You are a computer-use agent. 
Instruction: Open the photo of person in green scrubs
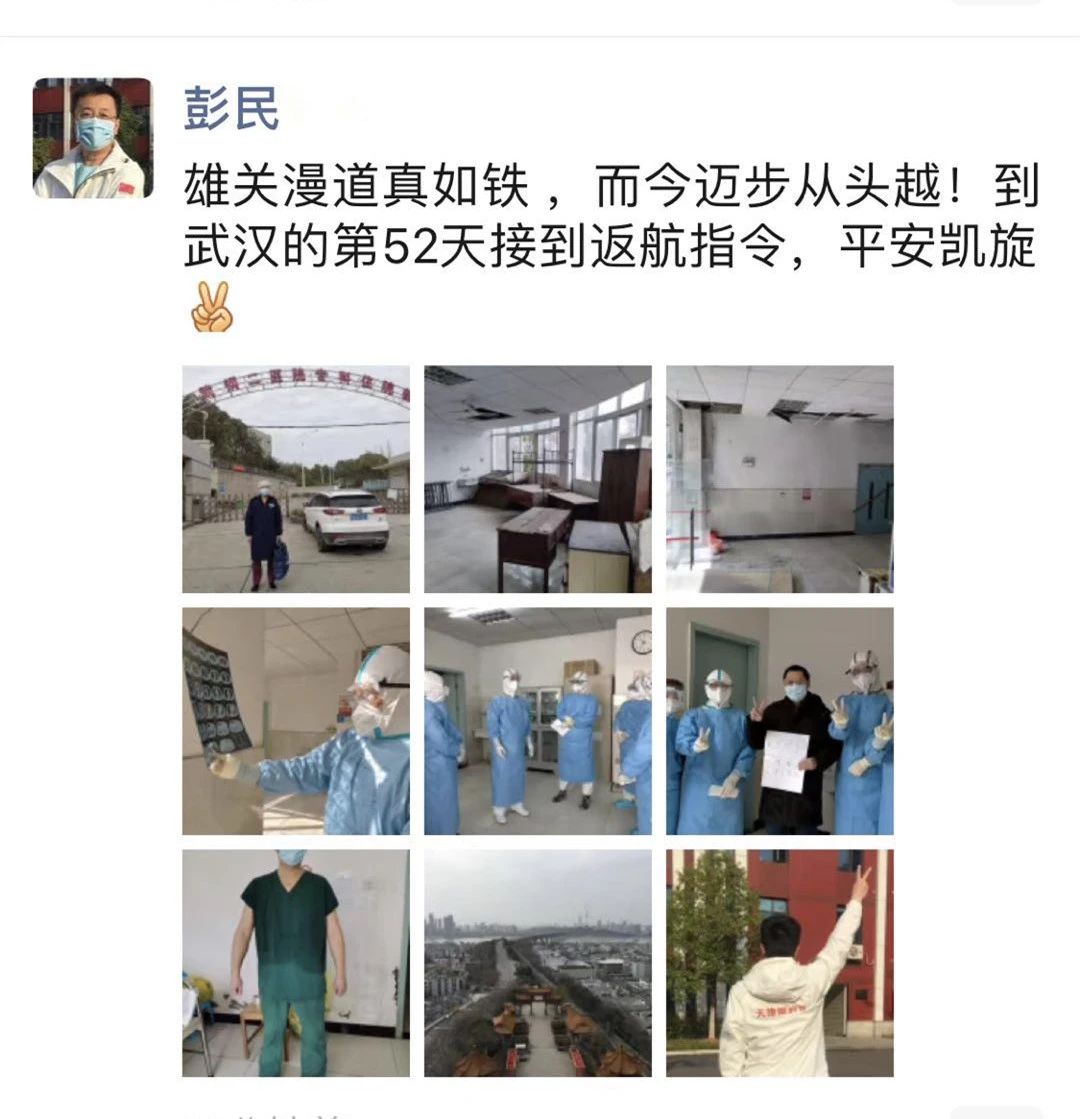(296, 963)
